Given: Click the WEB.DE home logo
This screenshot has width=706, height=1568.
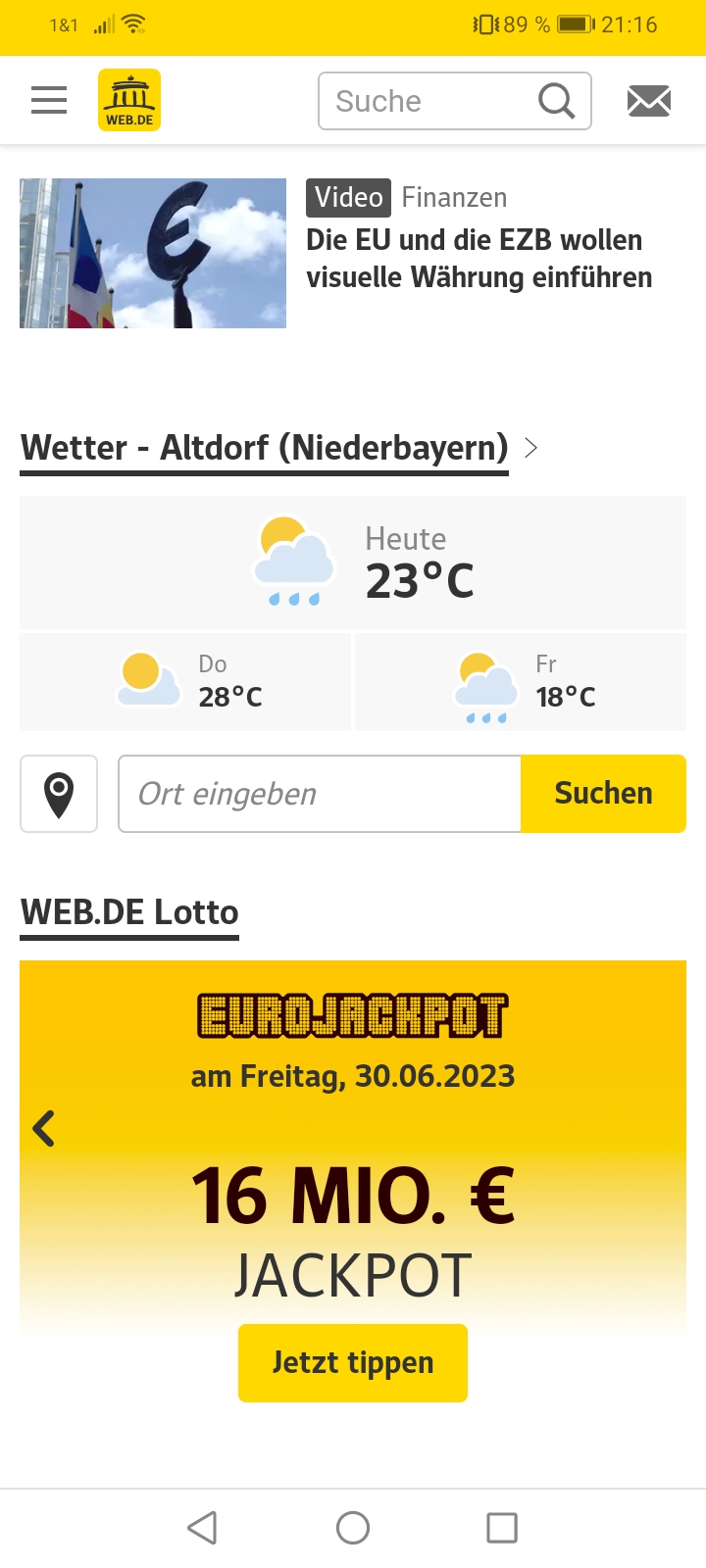Looking at the screenshot, I should (128, 99).
